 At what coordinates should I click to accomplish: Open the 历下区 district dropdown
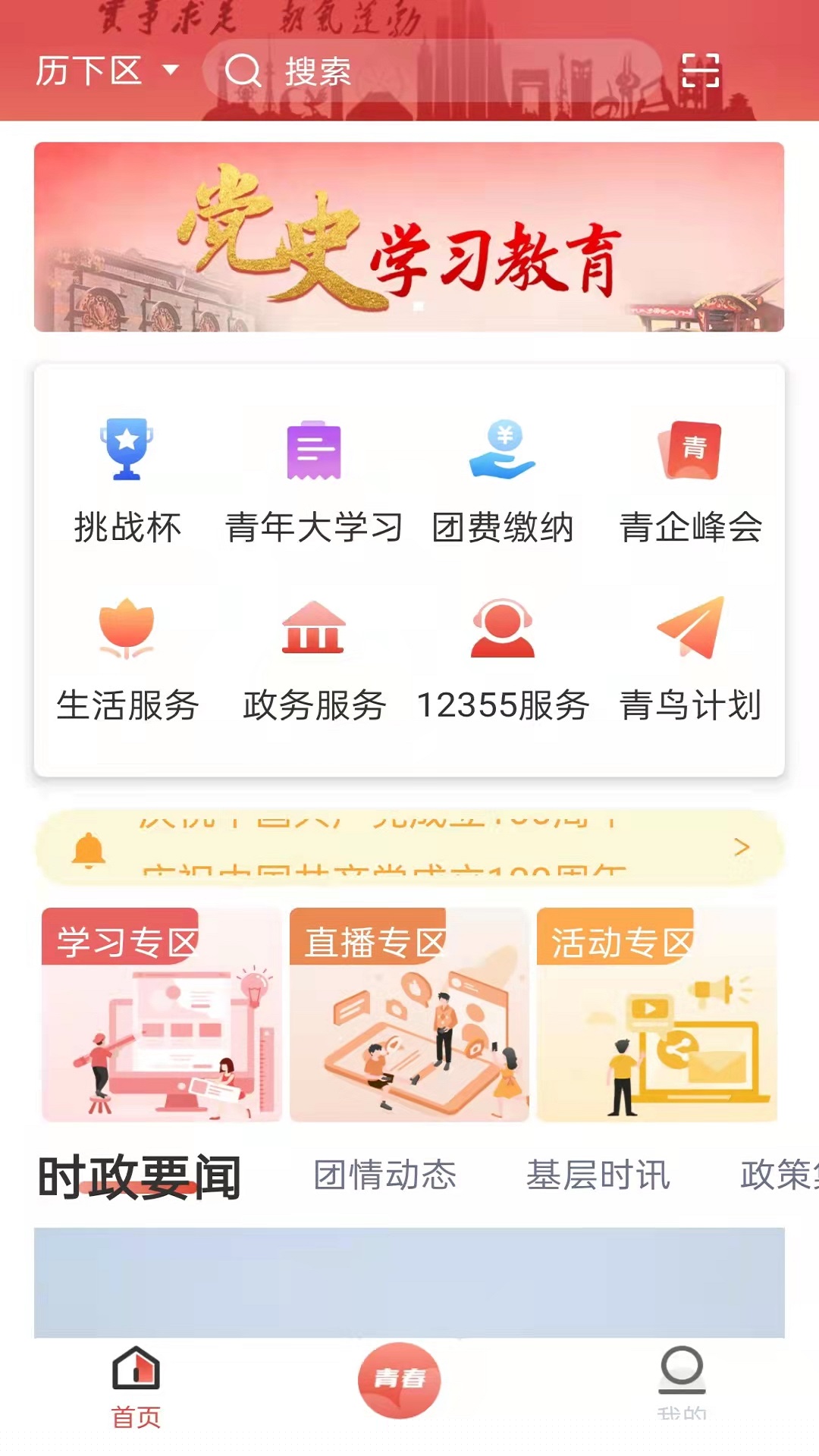pos(106,71)
